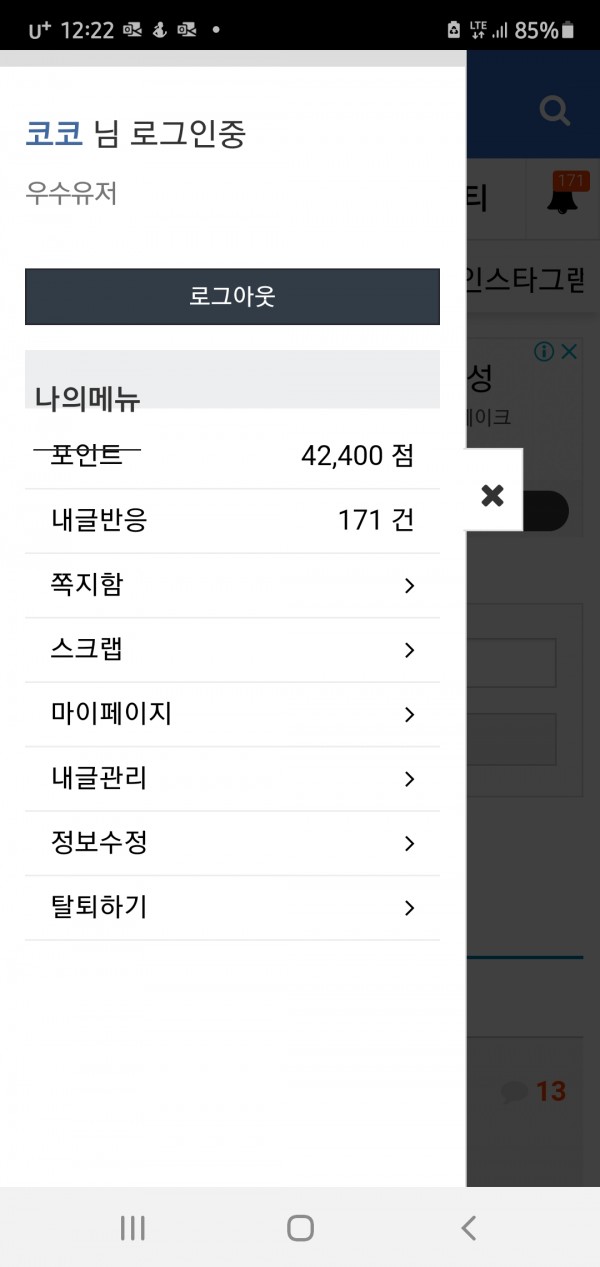Go to 마이페이지

click(232, 714)
